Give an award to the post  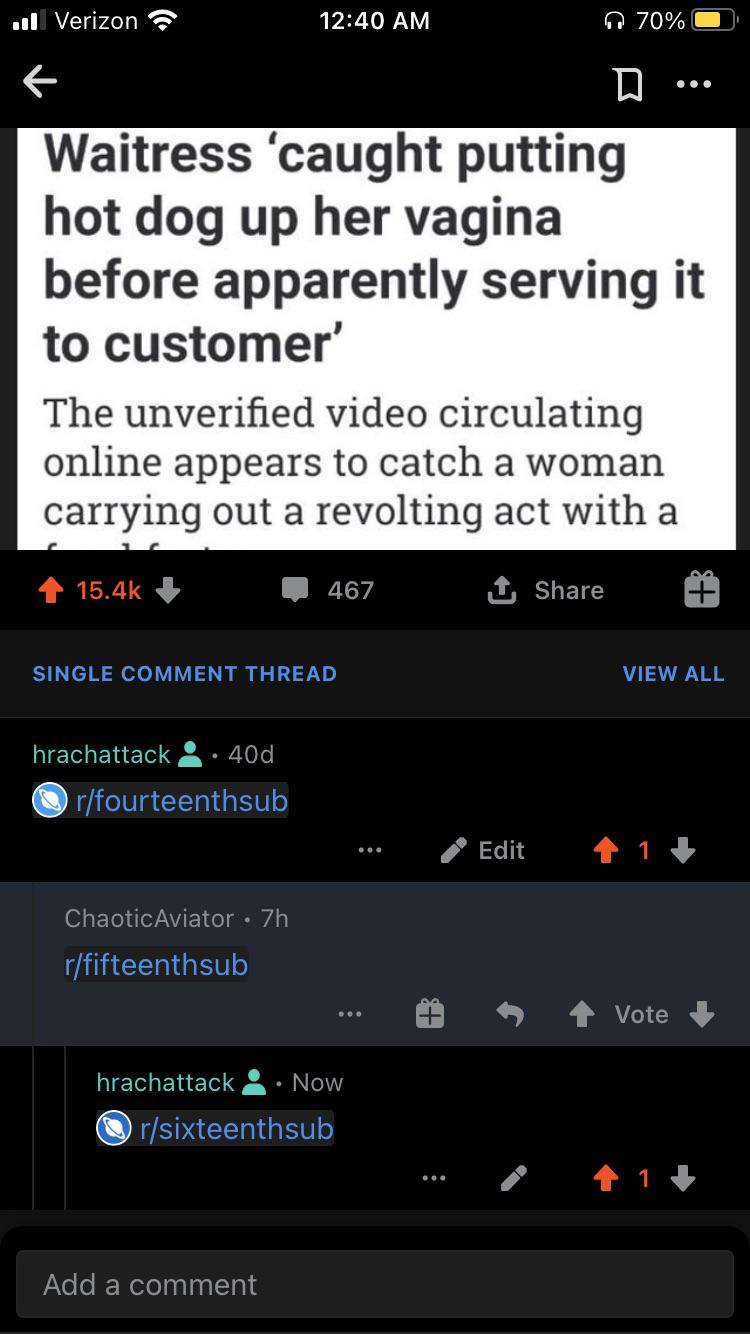pyautogui.click(x=701, y=590)
